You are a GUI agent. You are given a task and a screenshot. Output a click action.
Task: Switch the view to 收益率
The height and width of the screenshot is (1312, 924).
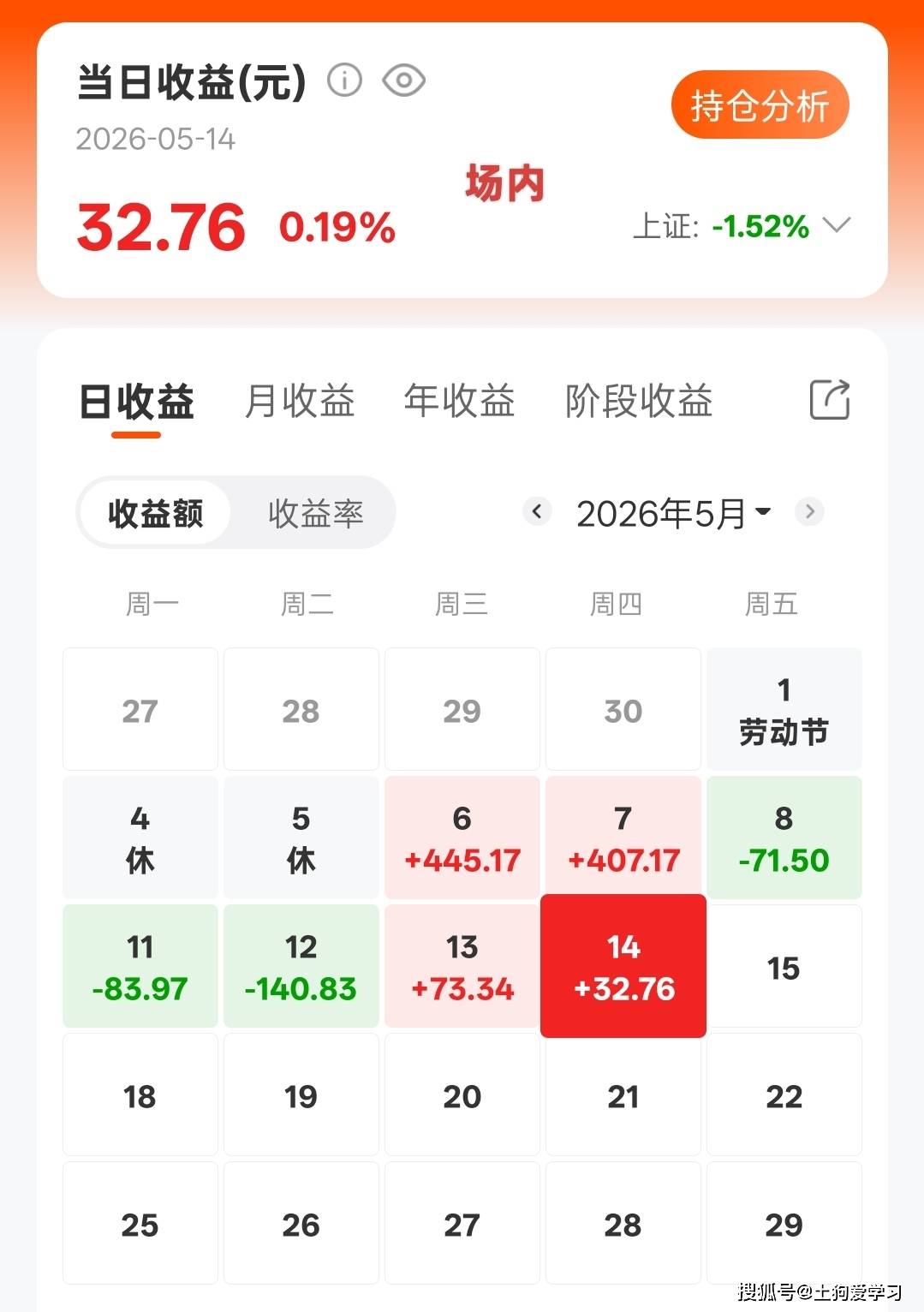316,513
